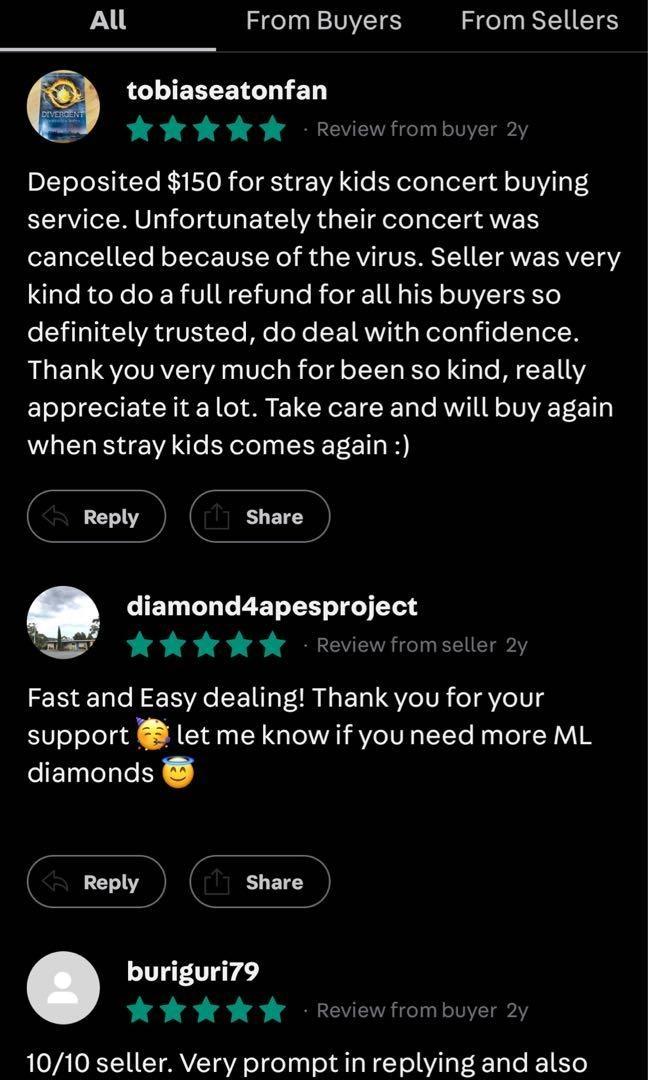
Task: Open tobiaseatonfan's profile picture
Action: point(63,107)
